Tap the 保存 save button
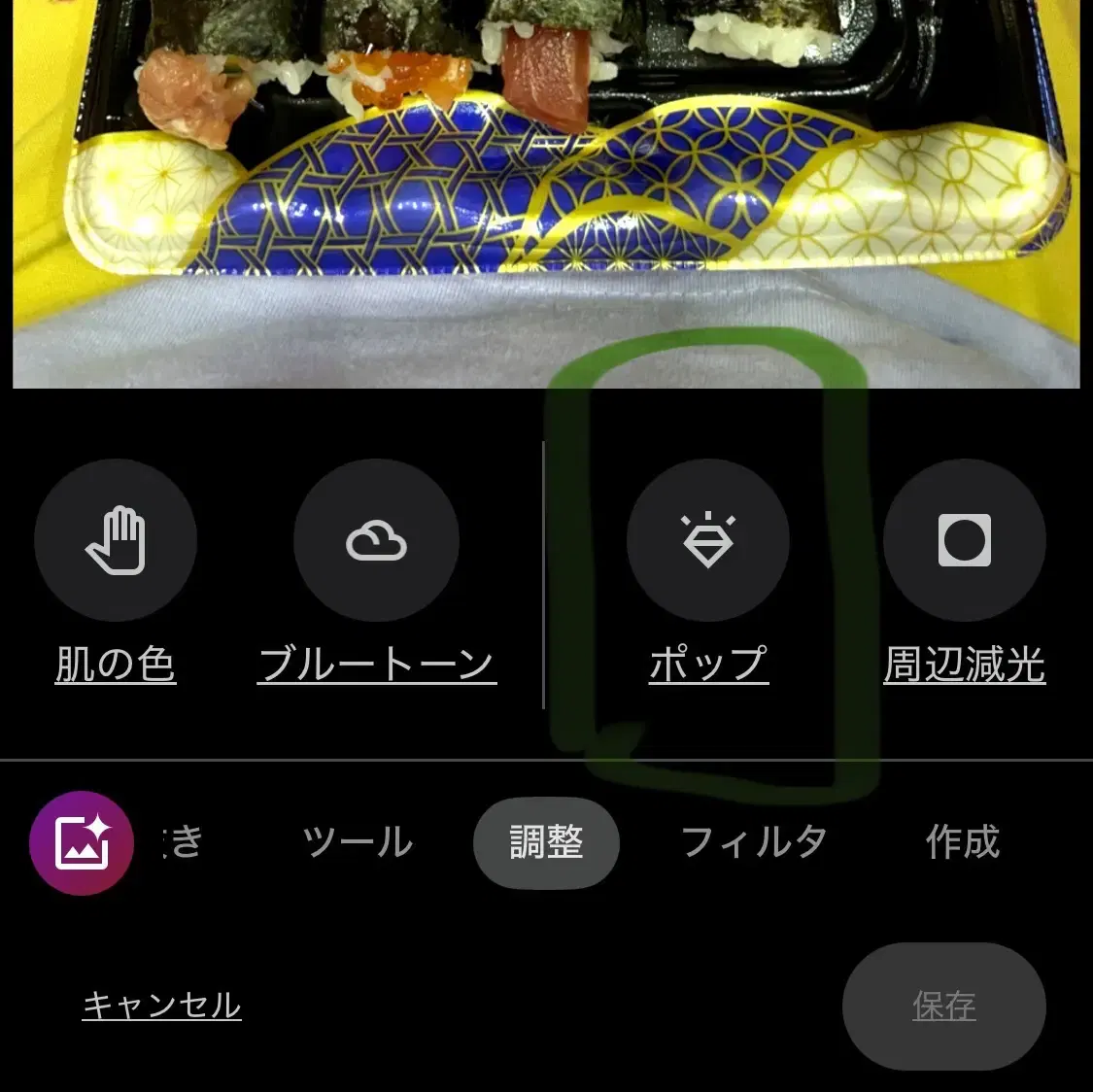 click(943, 1007)
